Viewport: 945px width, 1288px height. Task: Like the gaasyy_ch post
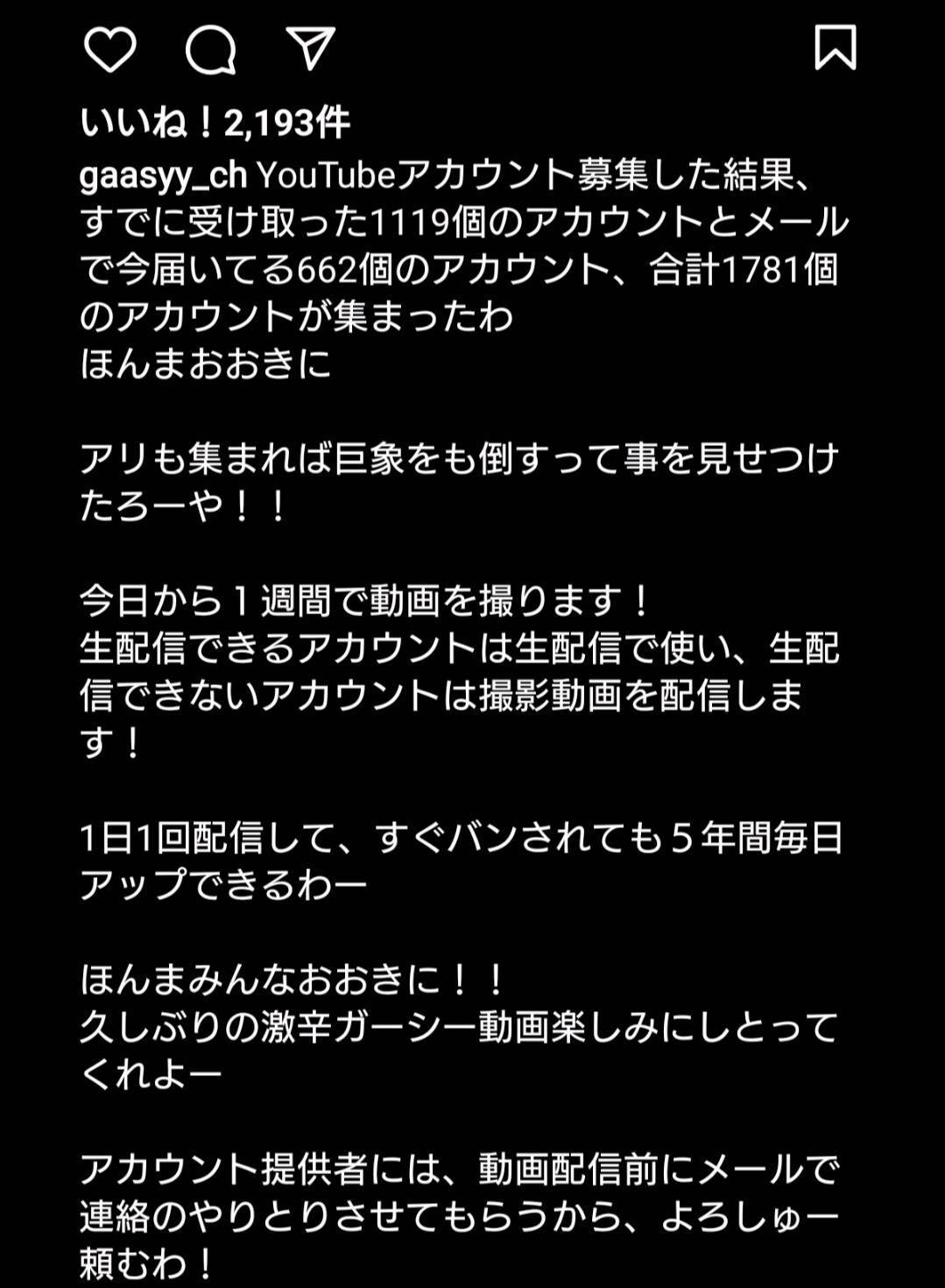tap(109, 49)
